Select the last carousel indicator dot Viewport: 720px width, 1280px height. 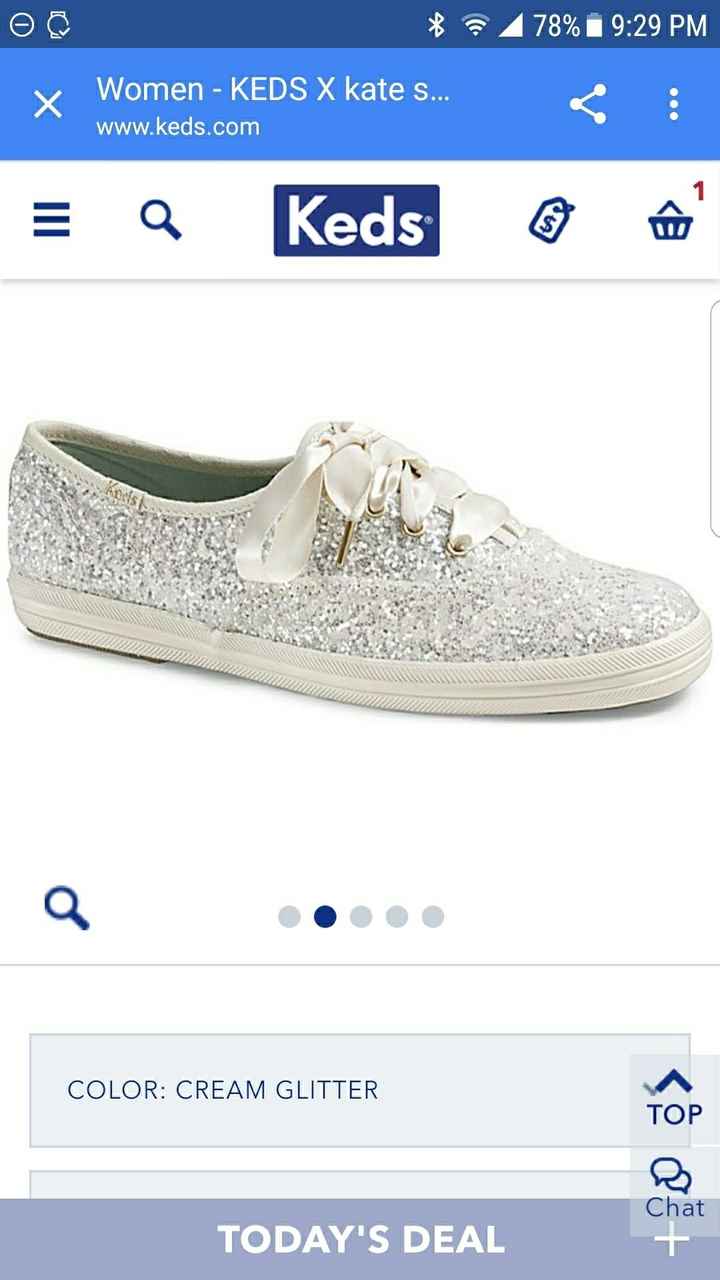432,915
